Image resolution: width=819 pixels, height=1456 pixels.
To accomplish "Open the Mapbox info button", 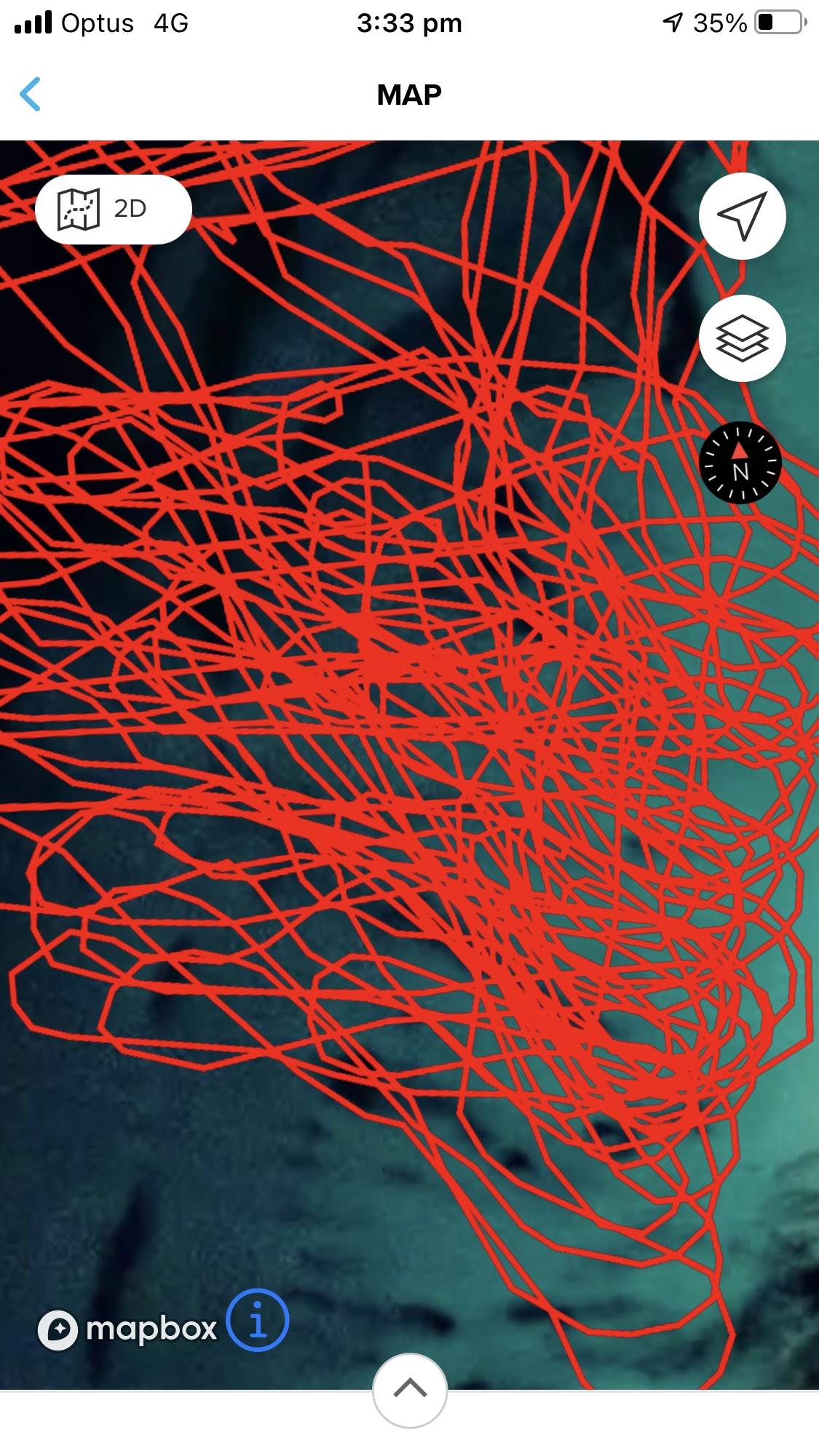I will coord(258,1320).
